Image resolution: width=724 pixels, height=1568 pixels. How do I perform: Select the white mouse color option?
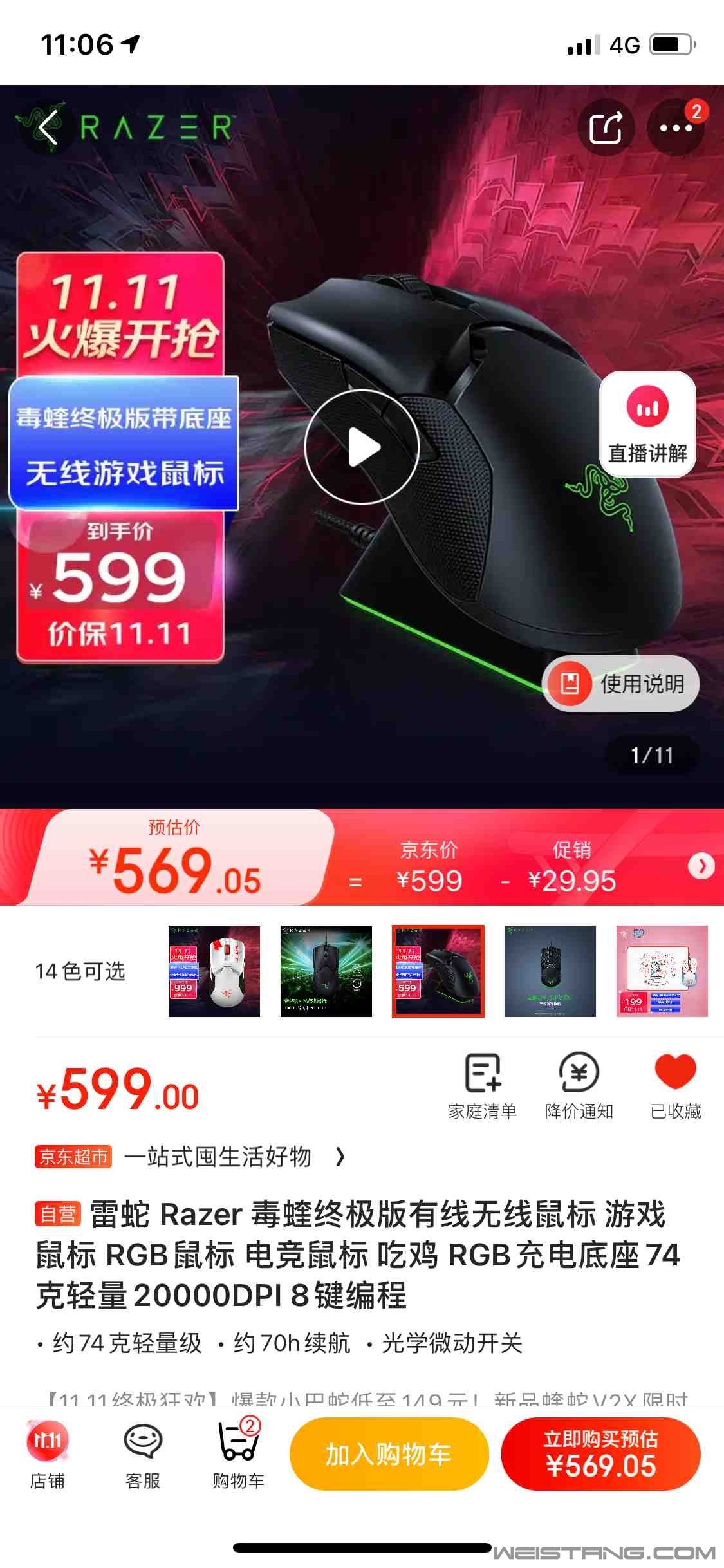tap(214, 971)
